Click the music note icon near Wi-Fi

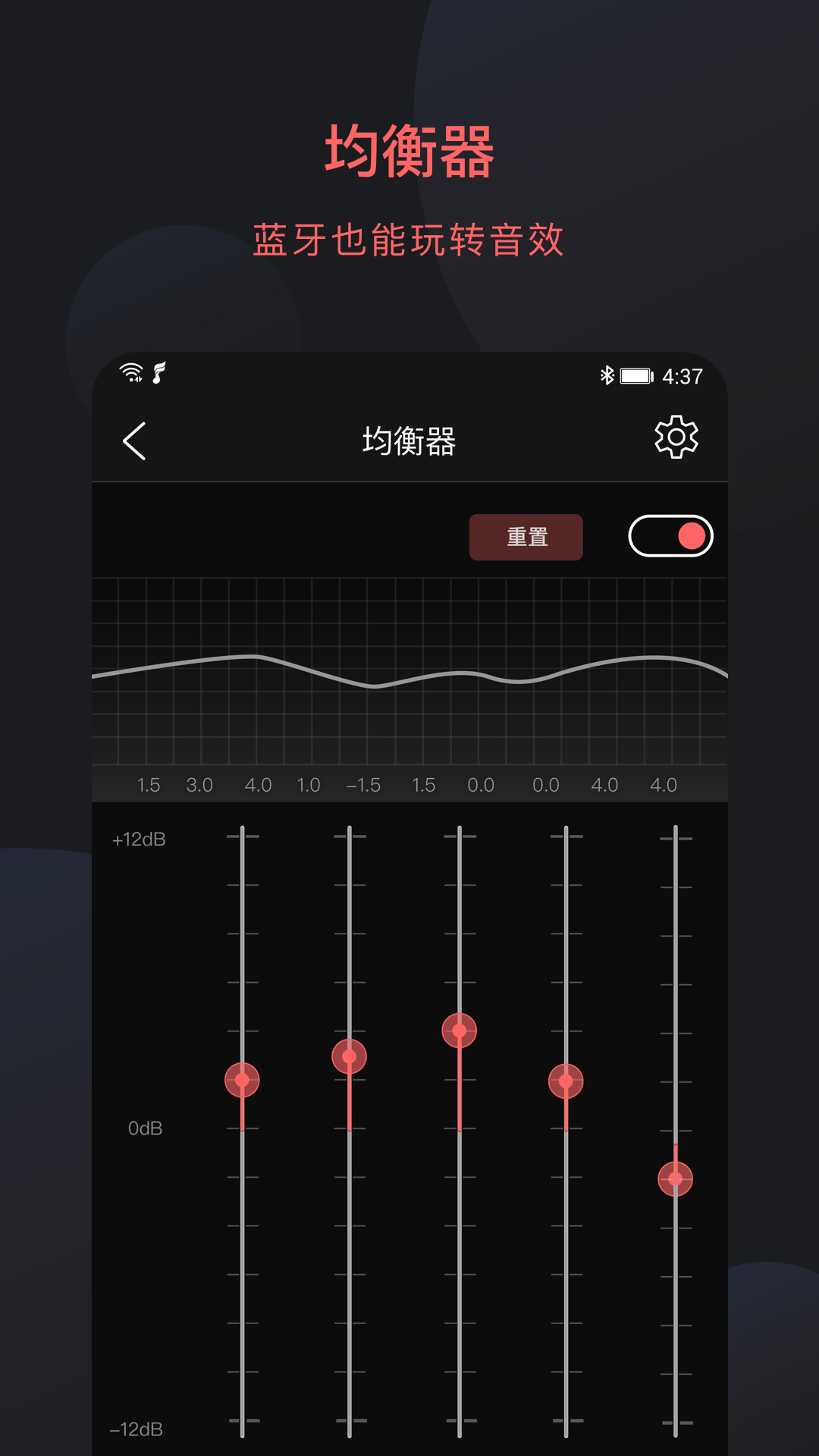[157, 373]
